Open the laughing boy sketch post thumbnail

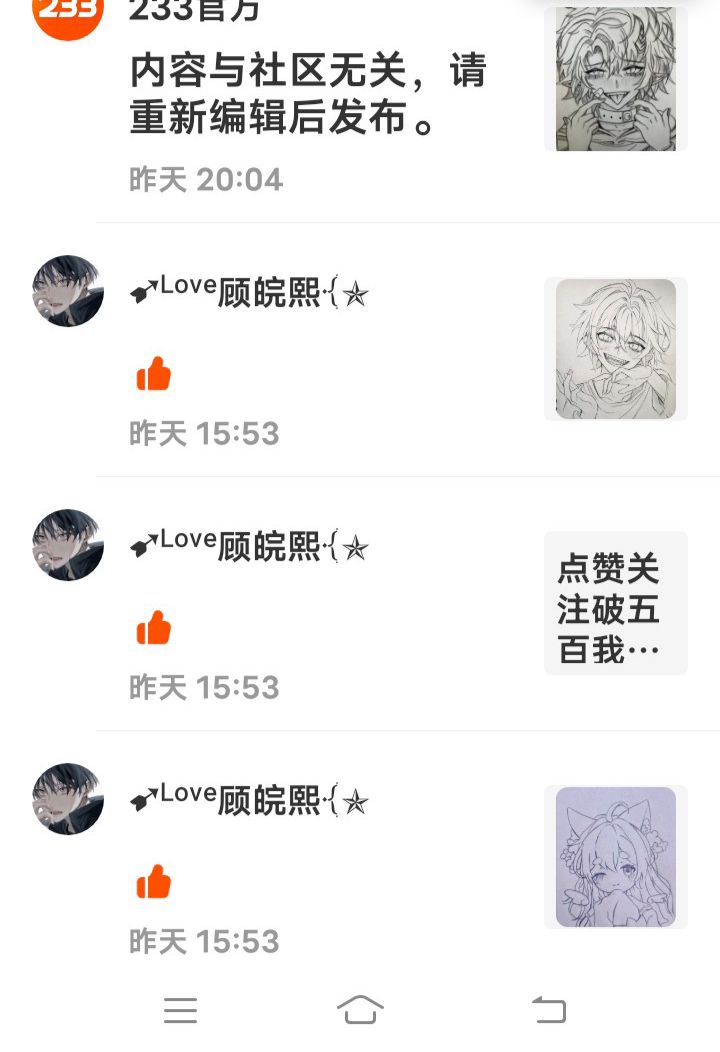615,348
